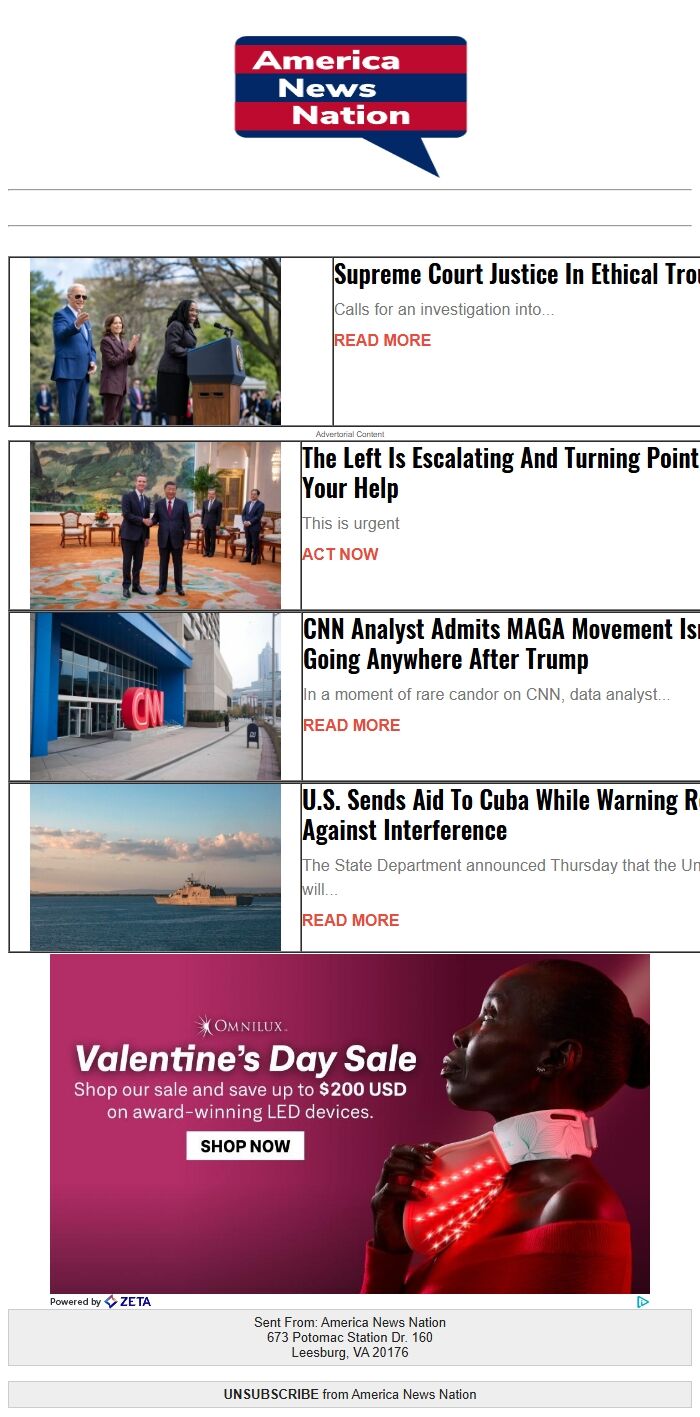
Task: Tap READ MORE under the Cuba aid story
Action: pos(350,920)
